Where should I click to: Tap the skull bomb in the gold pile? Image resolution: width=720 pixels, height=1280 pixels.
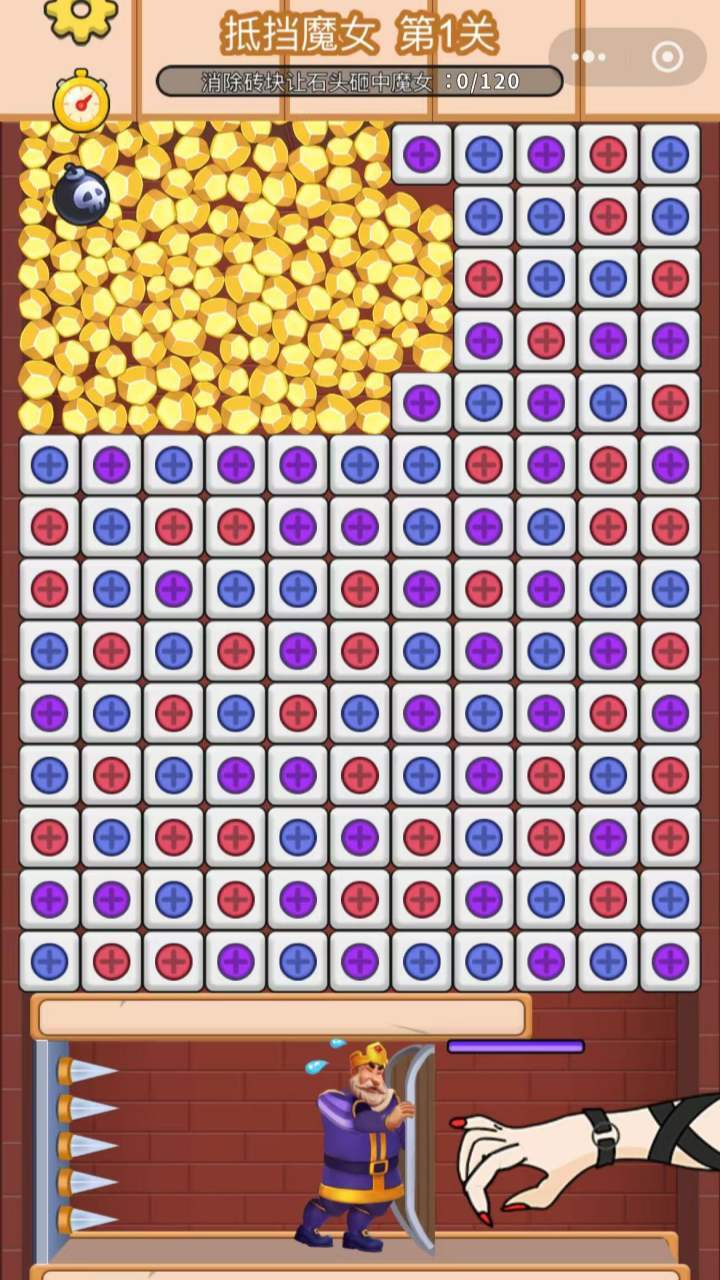pos(80,195)
